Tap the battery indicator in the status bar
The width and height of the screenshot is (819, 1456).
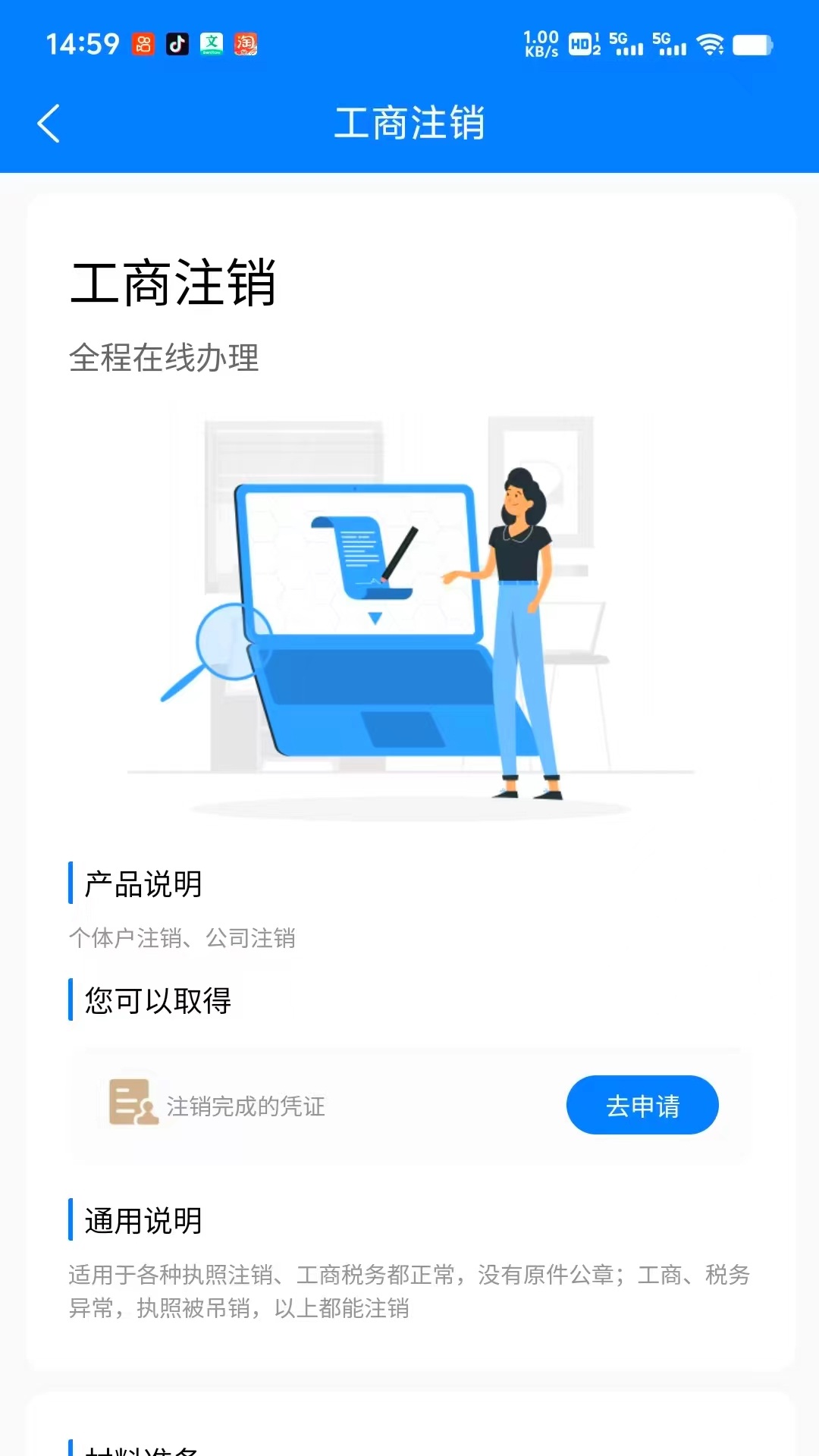pyautogui.click(x=752, y=45)
